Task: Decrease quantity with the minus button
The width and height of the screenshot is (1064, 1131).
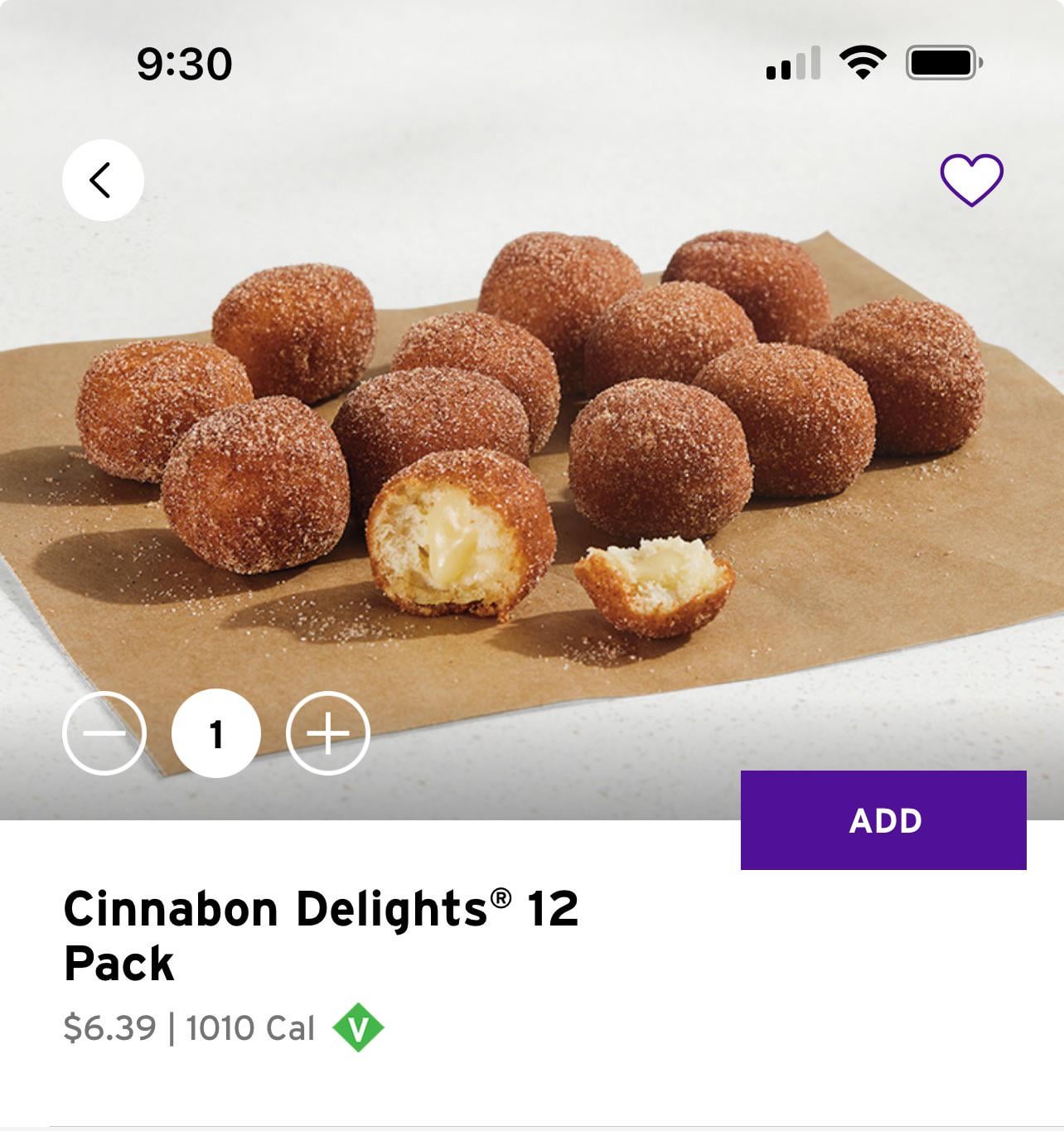Action: tap(104, 733)
